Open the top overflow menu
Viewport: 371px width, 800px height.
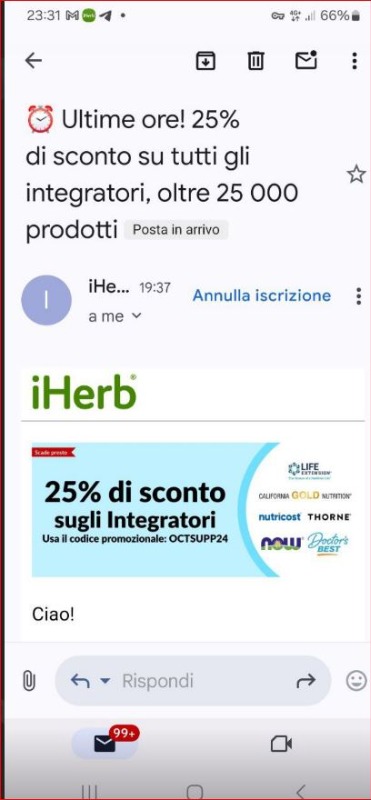click(355, 61)
